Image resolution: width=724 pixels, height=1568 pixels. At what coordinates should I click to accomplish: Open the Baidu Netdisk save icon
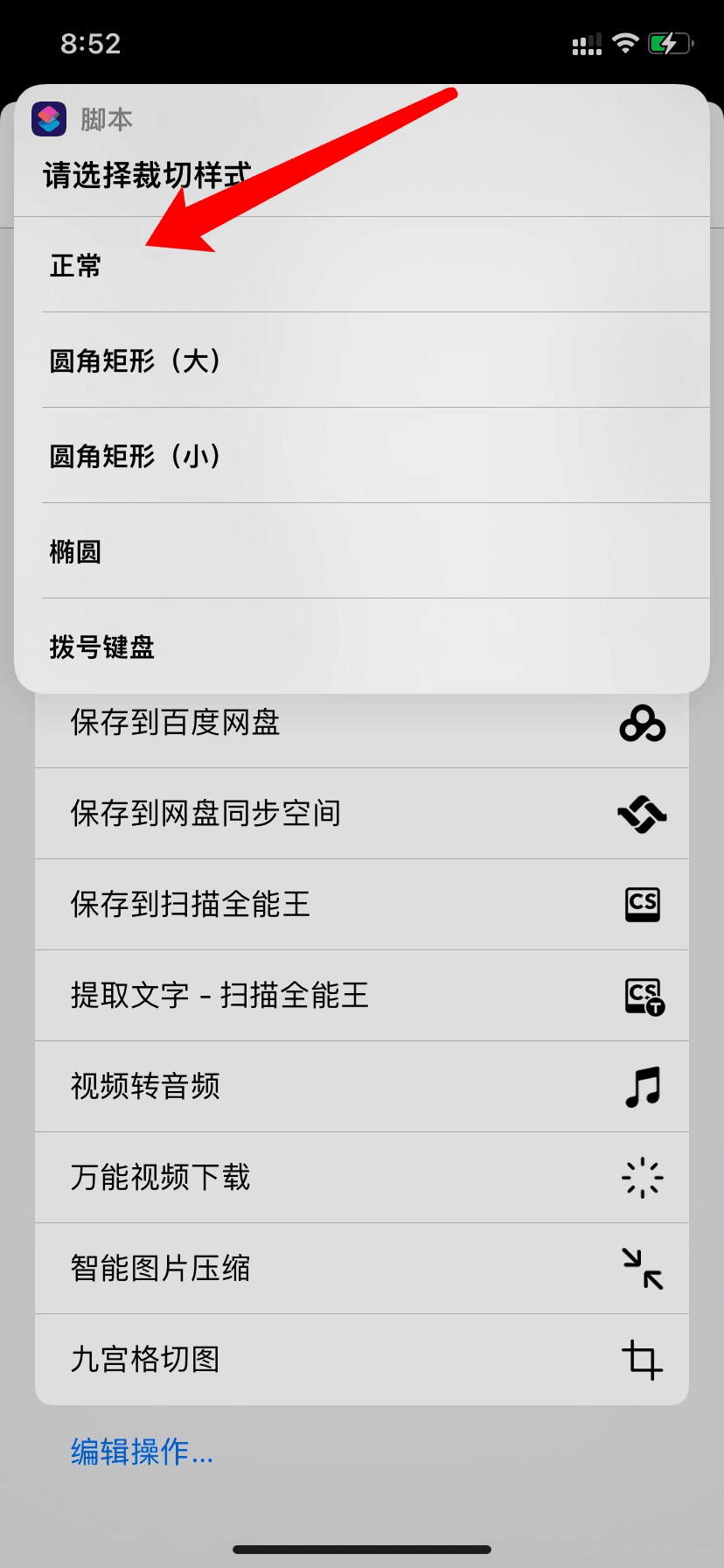643,724
